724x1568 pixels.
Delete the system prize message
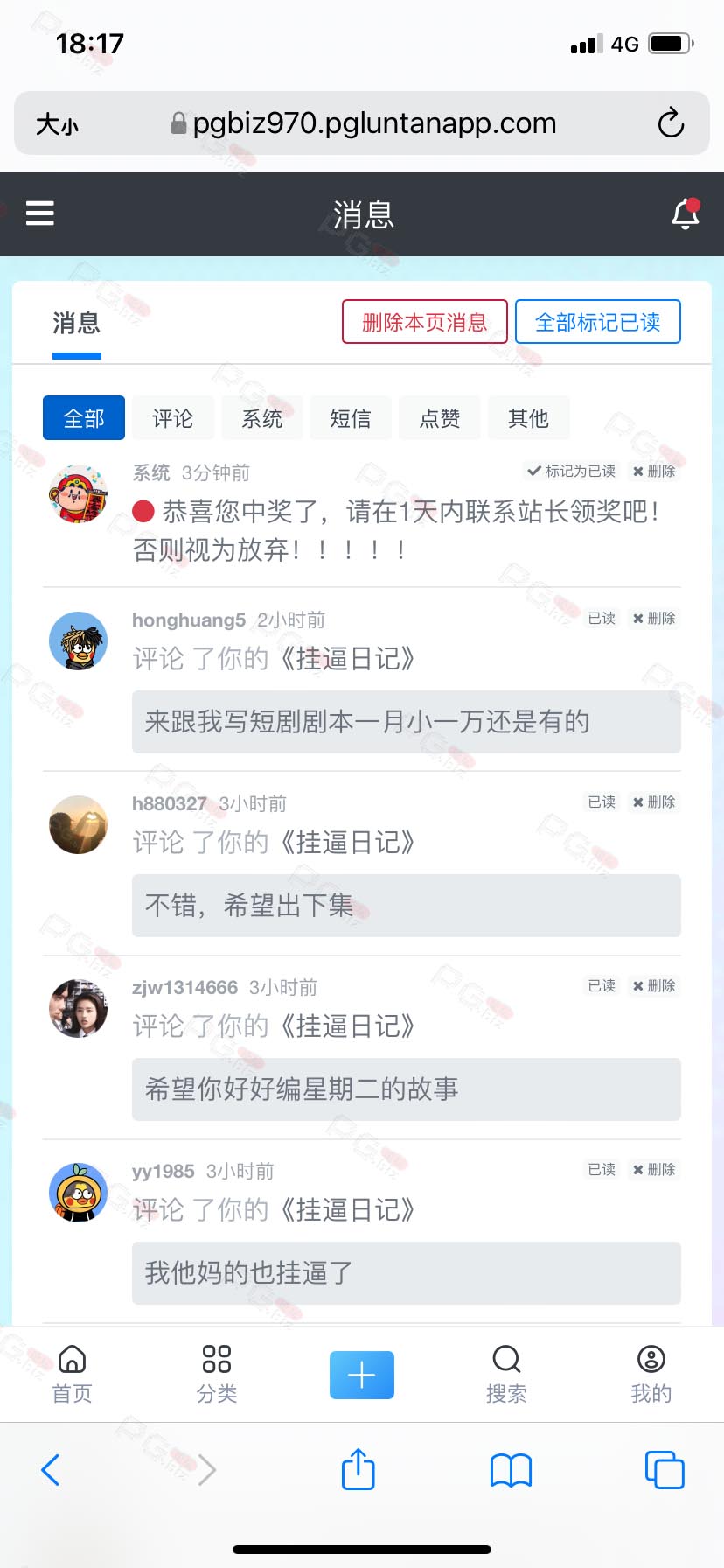point(654,472)
